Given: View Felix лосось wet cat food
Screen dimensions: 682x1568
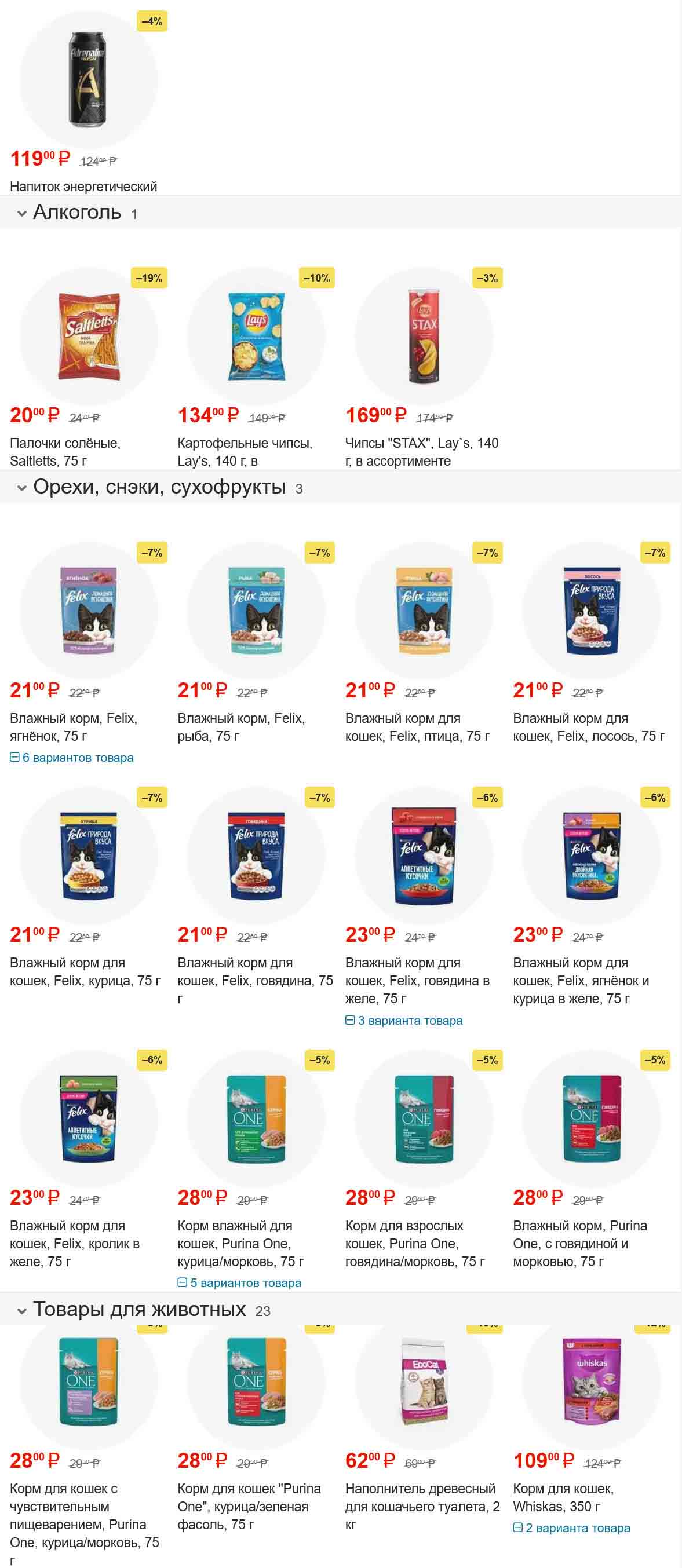Looking at the screenshot, I should (x=591, y=611).
